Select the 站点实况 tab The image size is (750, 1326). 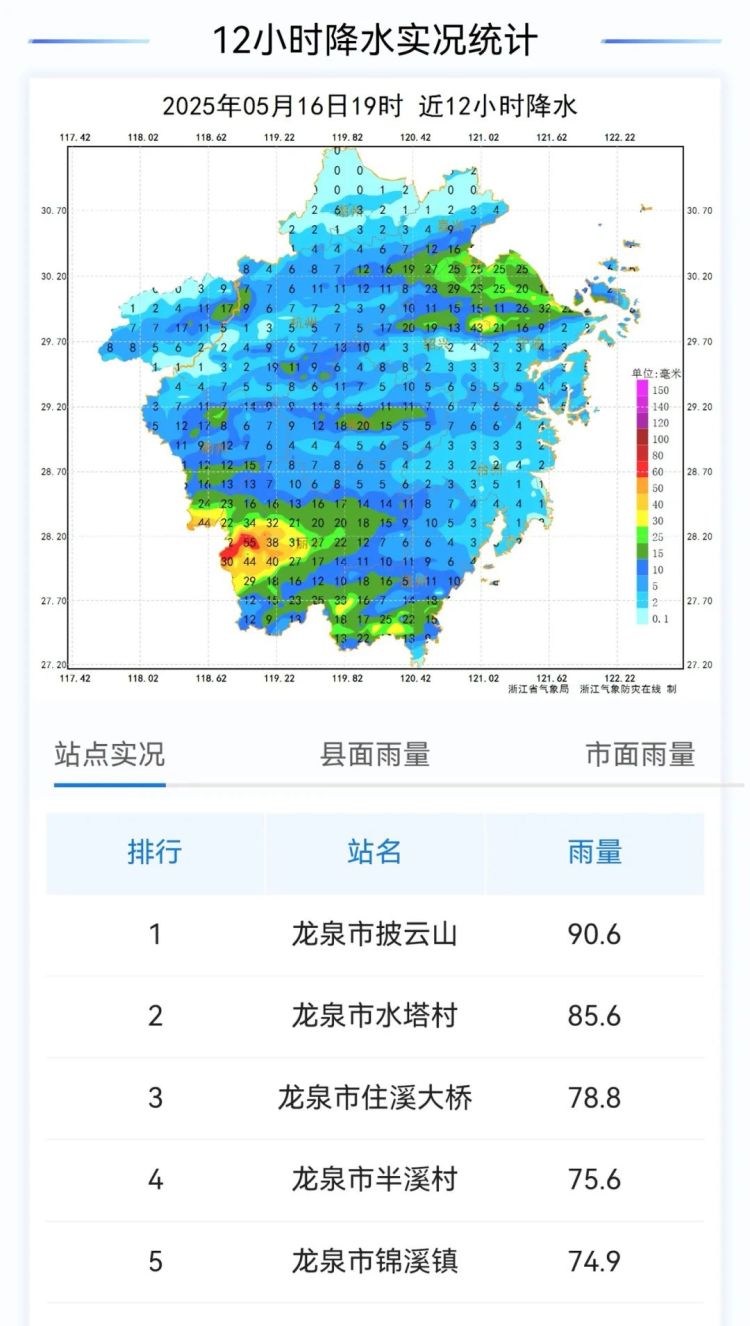110,755
